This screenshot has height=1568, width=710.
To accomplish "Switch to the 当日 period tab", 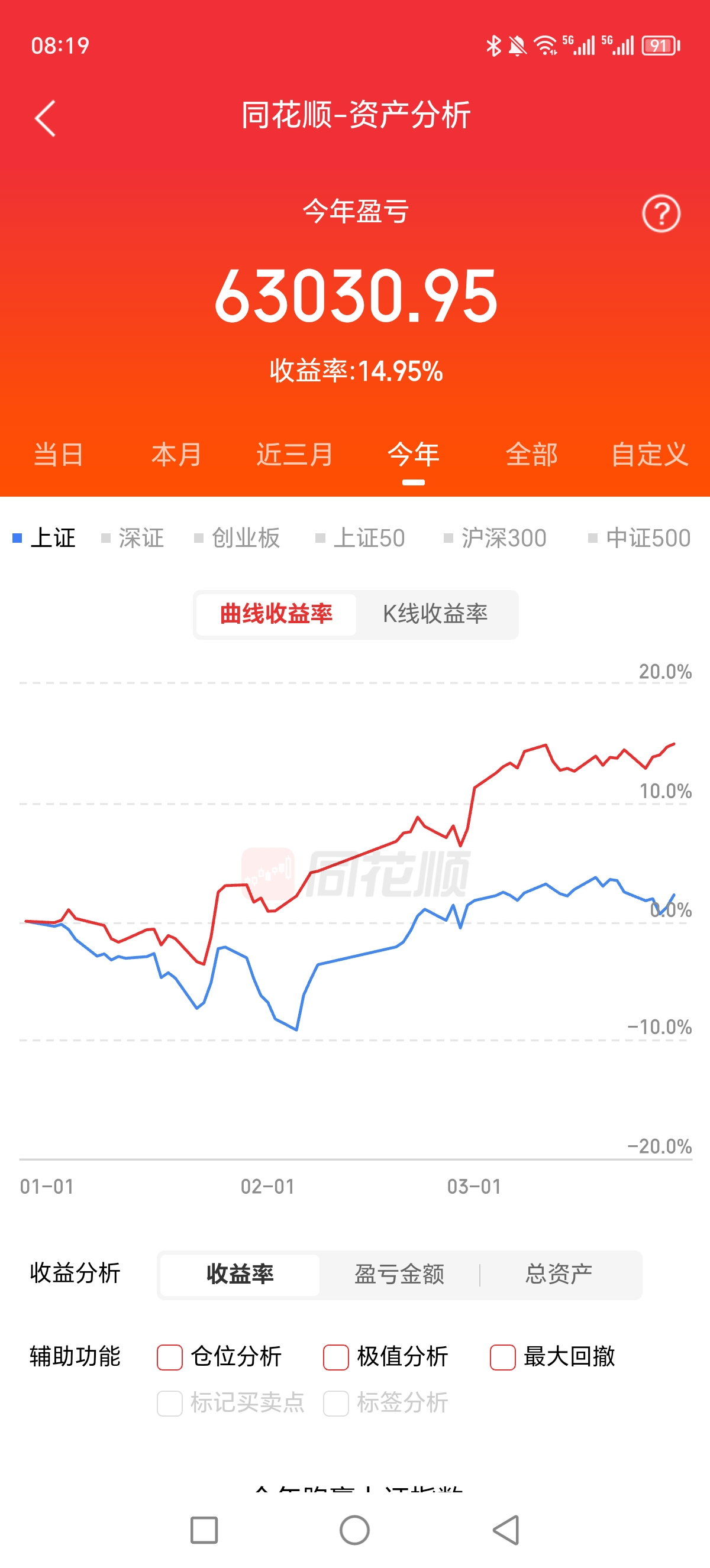I will [x=59, y=455].
